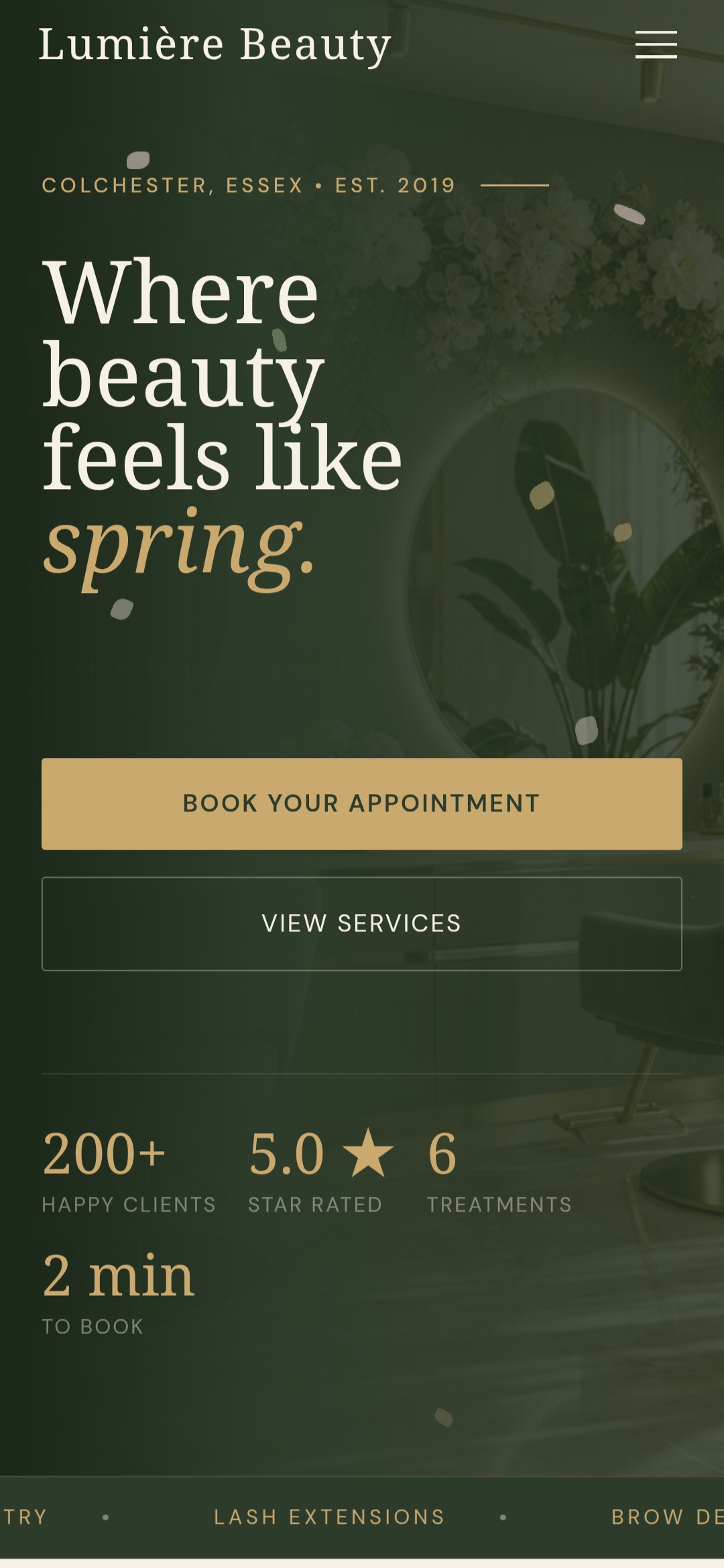Go to Lumière Beauty home logo
The height and width of the screenshot is (1568, 724).
coord(215,46)
